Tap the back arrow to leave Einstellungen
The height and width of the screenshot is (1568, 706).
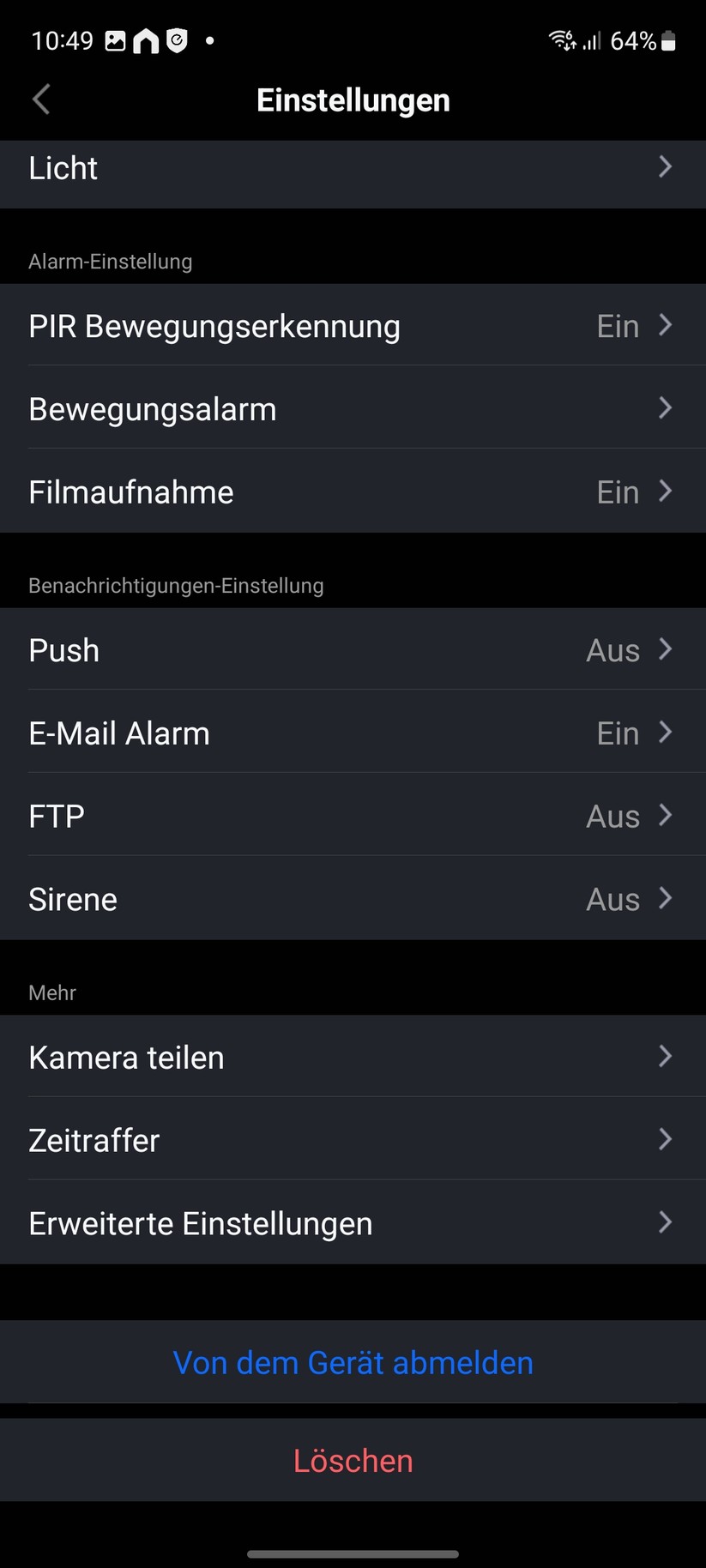tap(40, 99)
